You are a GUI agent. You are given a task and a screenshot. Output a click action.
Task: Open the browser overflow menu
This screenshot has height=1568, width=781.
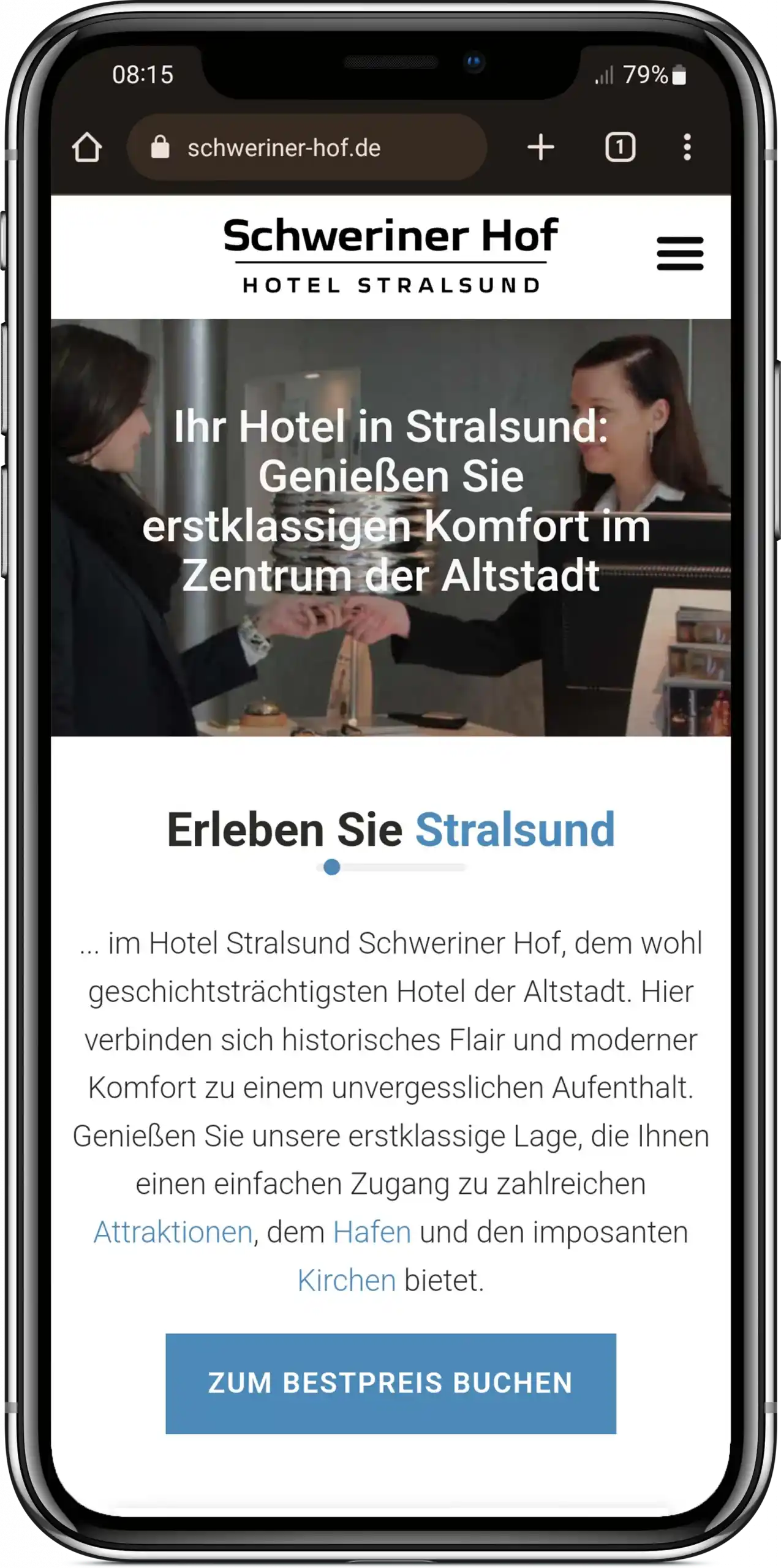[x=687, y=148]
